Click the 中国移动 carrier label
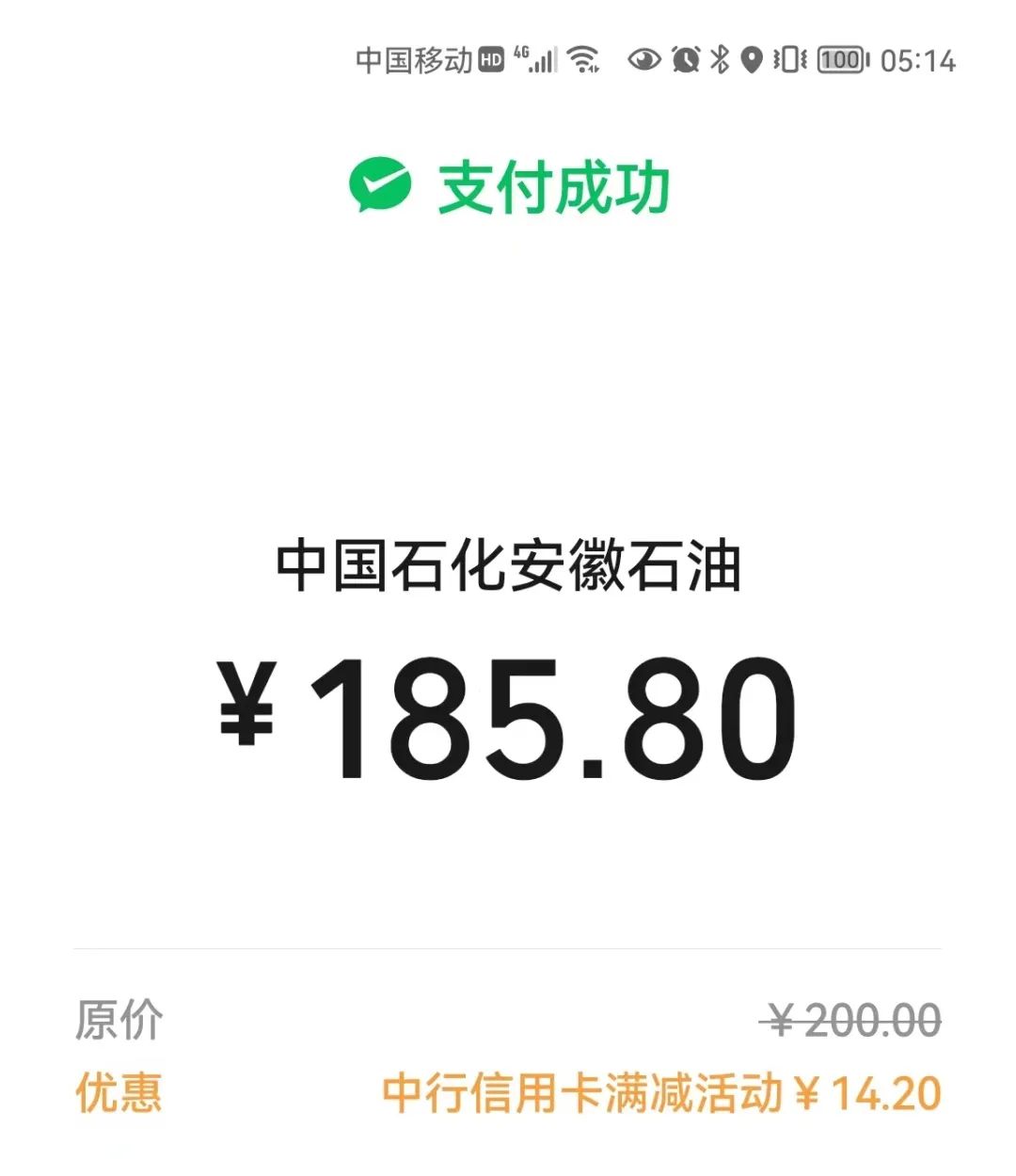The width and height of the screenshot is (1016, 1176). (414, 60)
